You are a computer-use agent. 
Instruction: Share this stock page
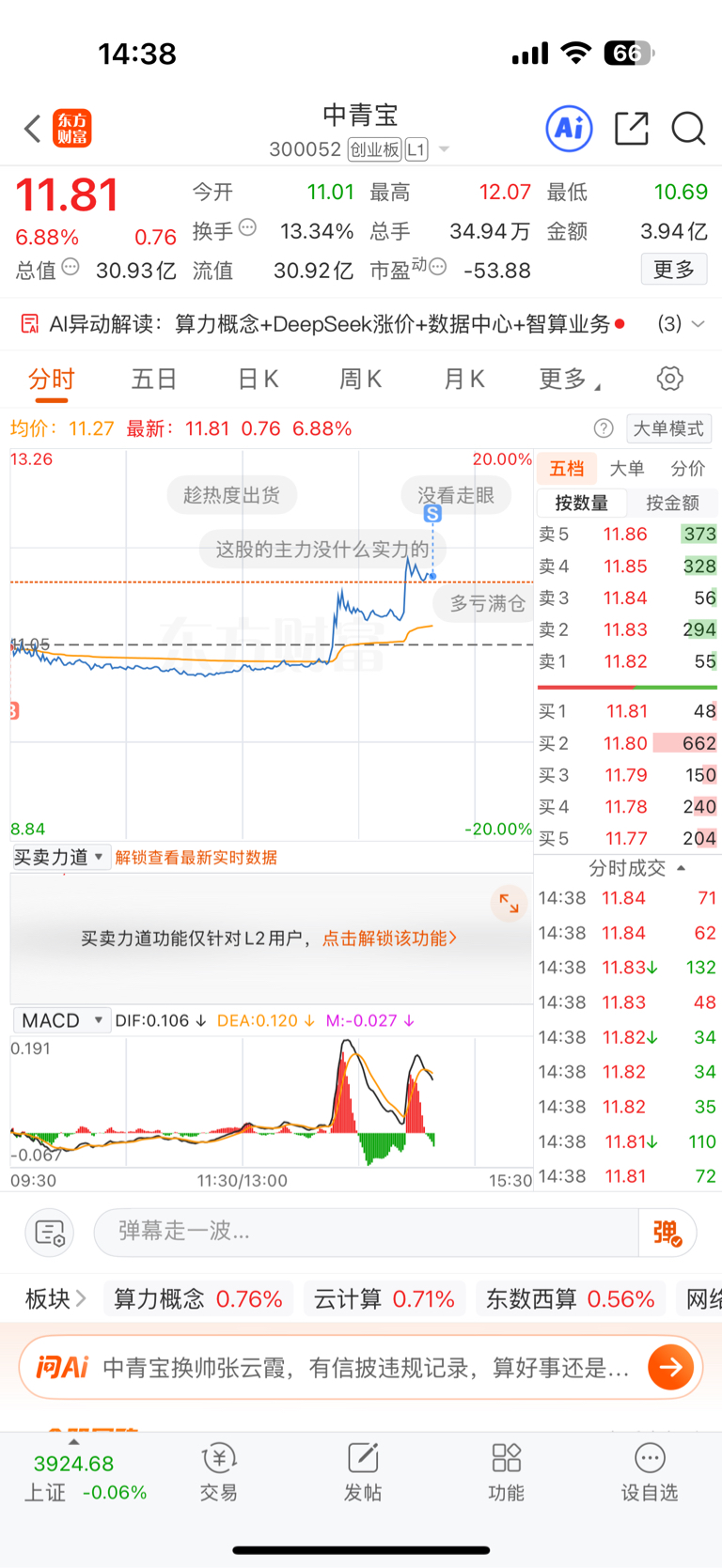tap(632, 129)
